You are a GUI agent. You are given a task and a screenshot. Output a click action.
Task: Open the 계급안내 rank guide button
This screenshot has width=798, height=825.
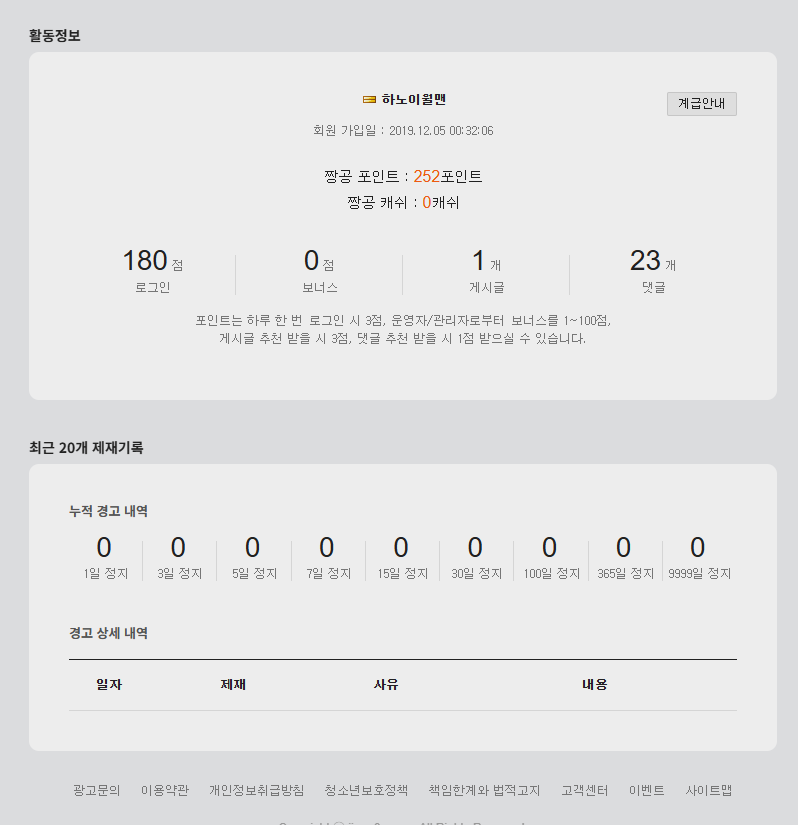(701, 103)
